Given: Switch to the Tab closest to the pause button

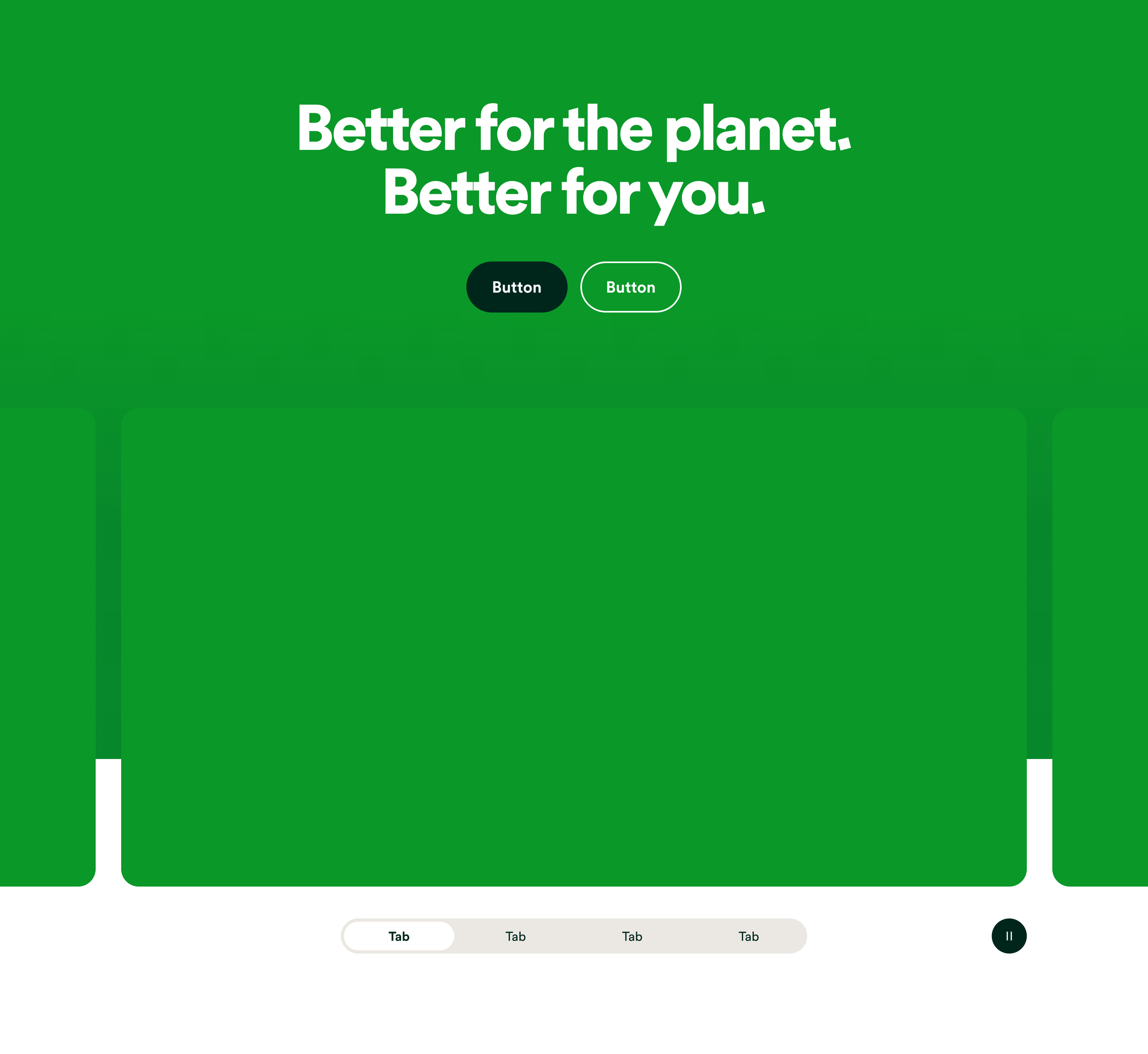Looking at the screenshot, I should [x=748, y=936].
